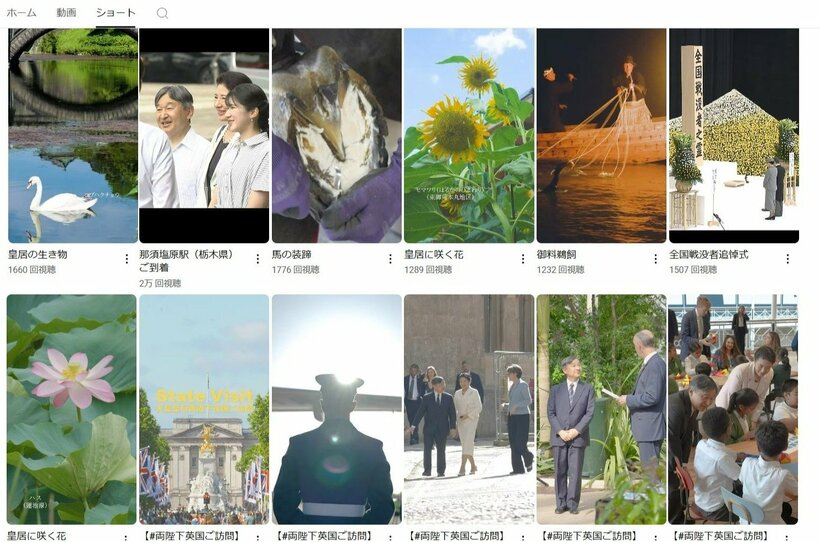Open more options for 那須塩原駅 short

[x=259, y=258]
